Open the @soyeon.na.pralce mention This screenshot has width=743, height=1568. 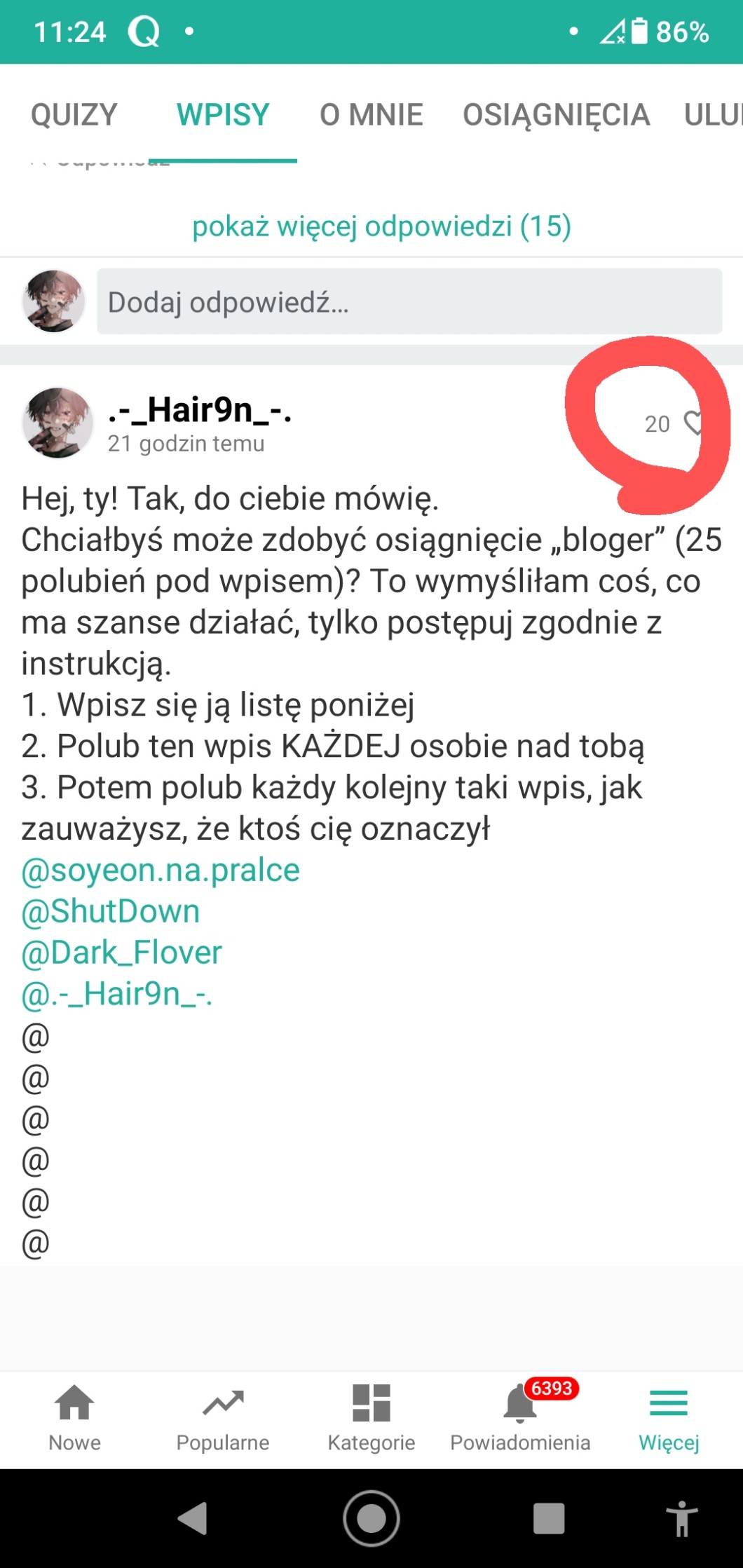[x=161, y=870]
